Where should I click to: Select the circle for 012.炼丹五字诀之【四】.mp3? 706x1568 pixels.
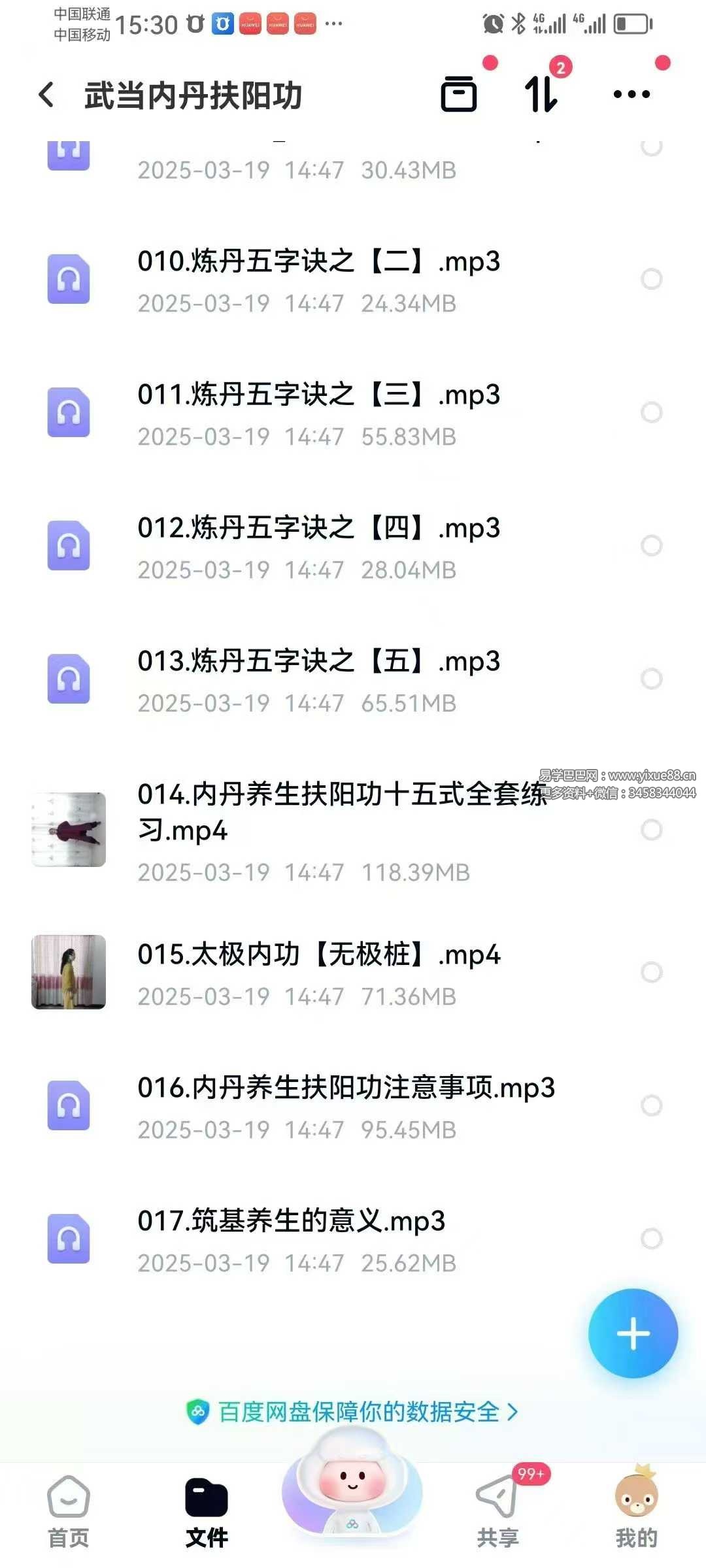[x=651, y=546]
